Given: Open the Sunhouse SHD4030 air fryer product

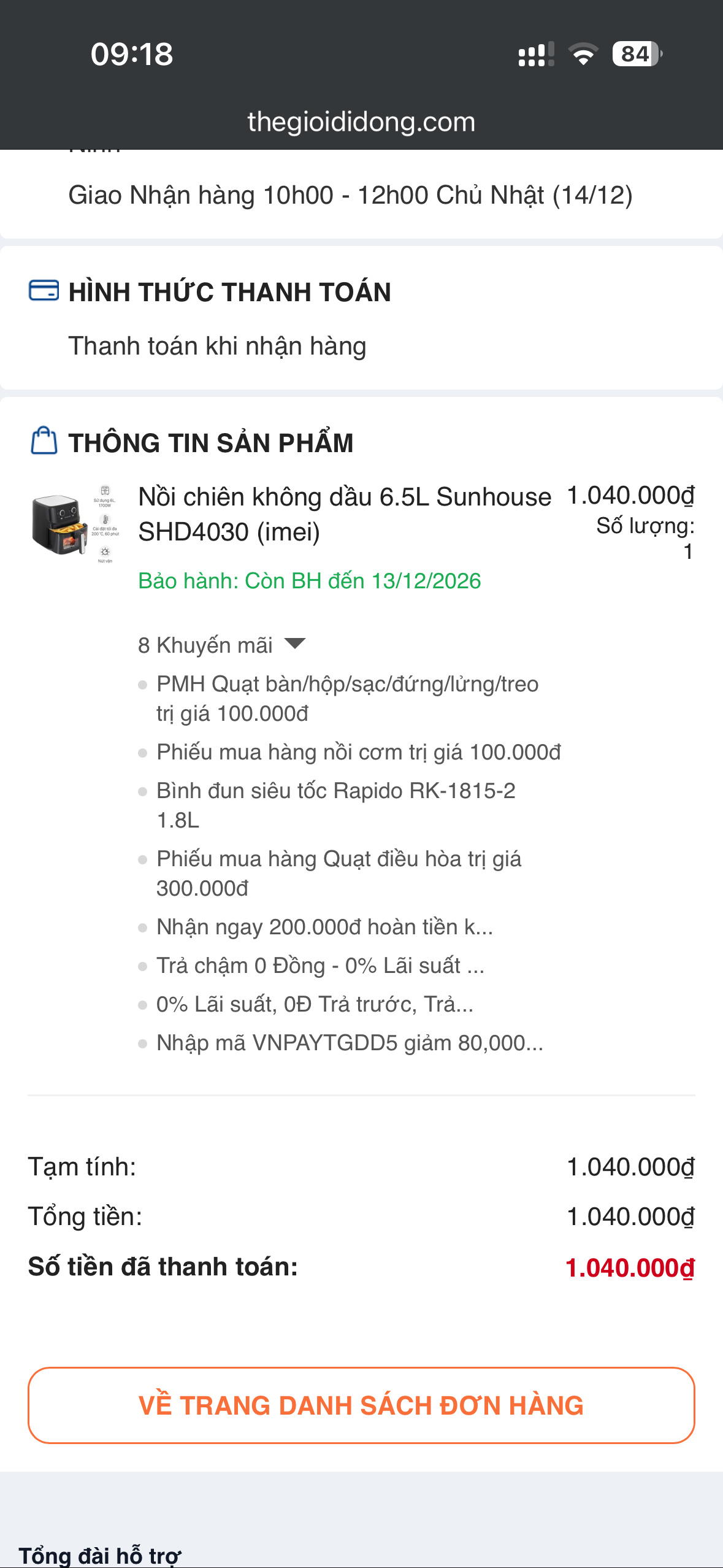Looking at the screenshot, I should 344,514.
